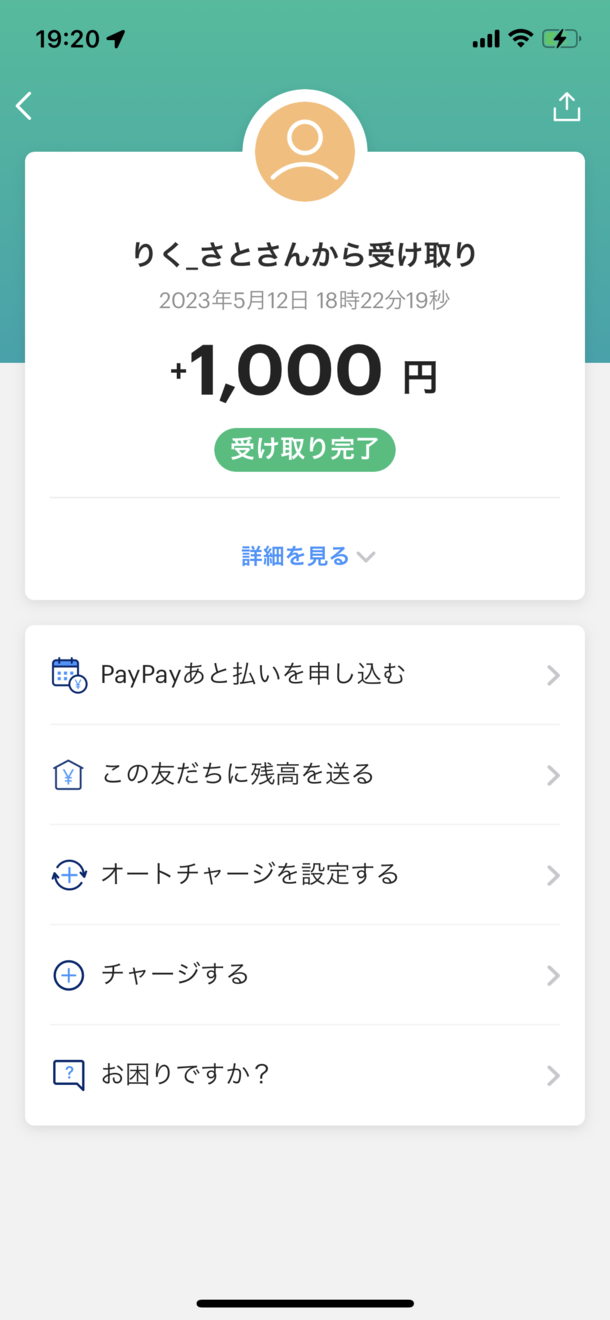Open the お困りですか？ help row
The image size is (610, 1320).
tap(304, 1075)
